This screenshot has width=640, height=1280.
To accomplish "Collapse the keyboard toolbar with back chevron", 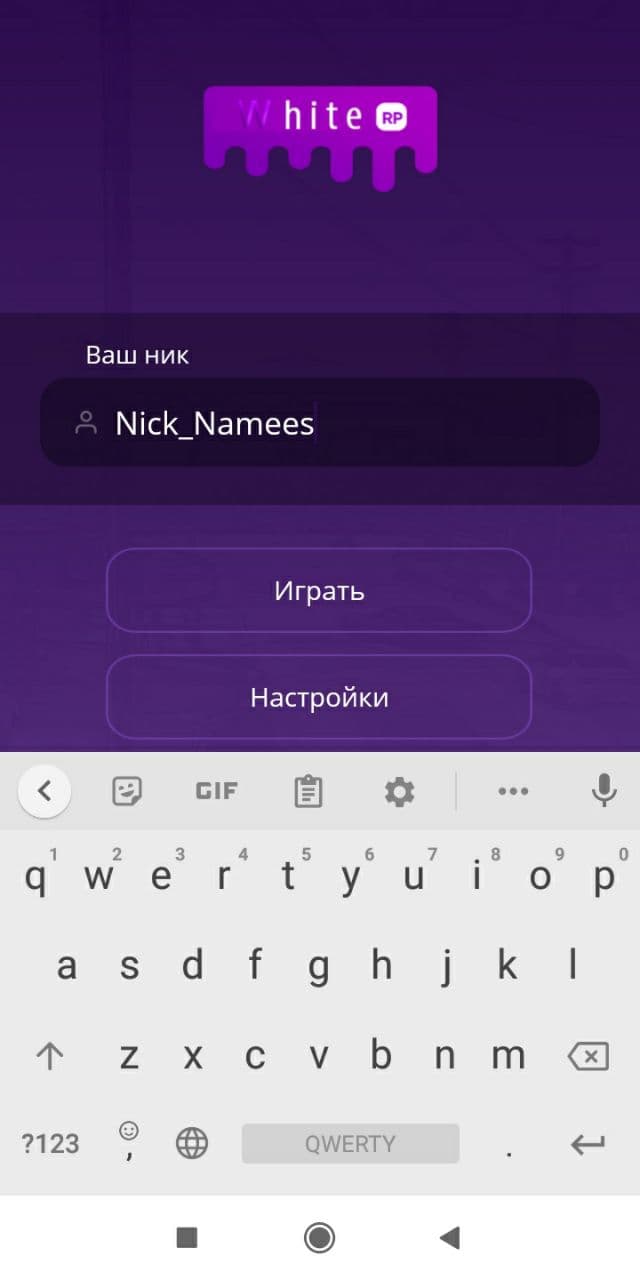I will 44,791.
